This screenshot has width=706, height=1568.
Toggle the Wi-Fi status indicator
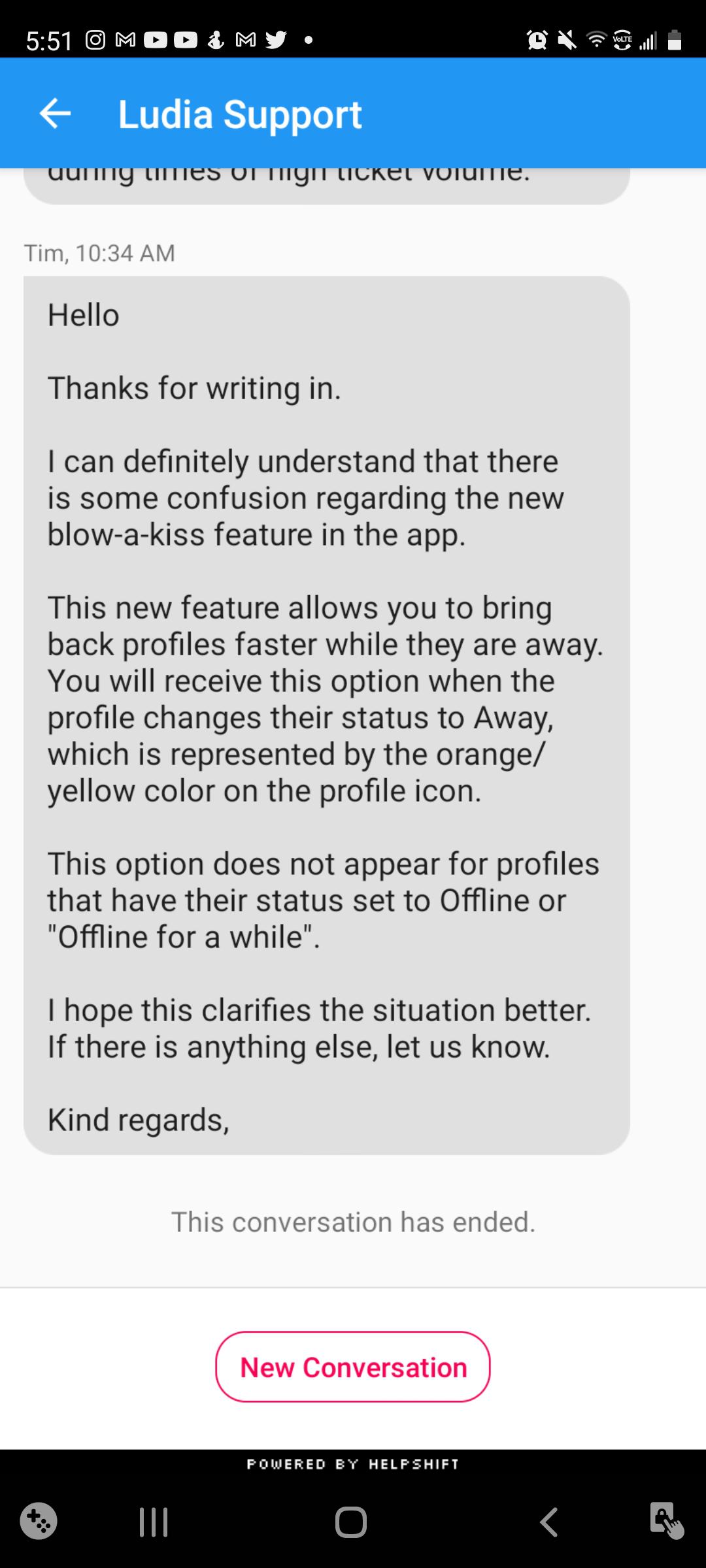pyautogui.click(x=597, y=41)
